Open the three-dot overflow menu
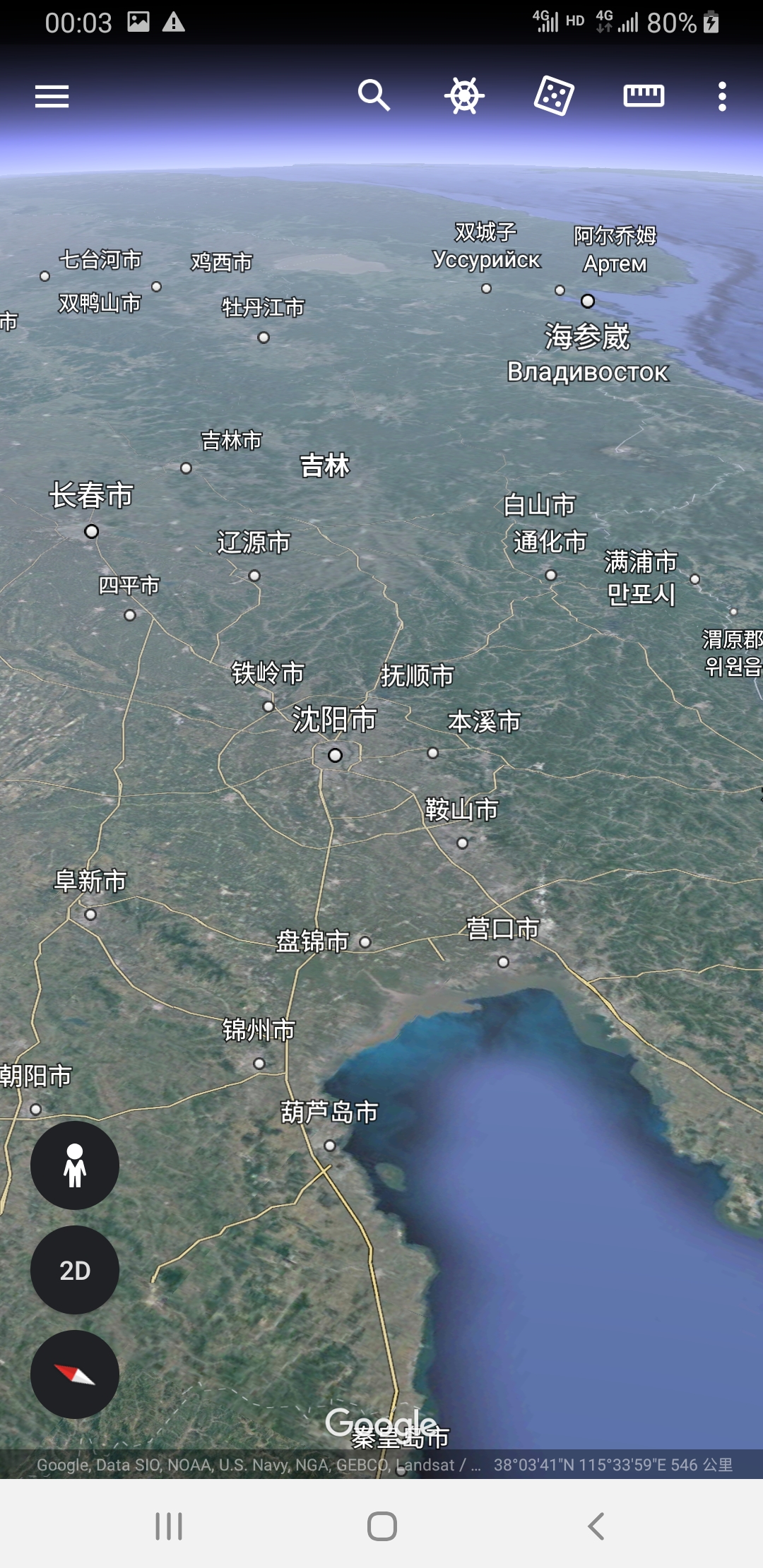Screen dimensions: 763x1568 click(x=722, y=96)
